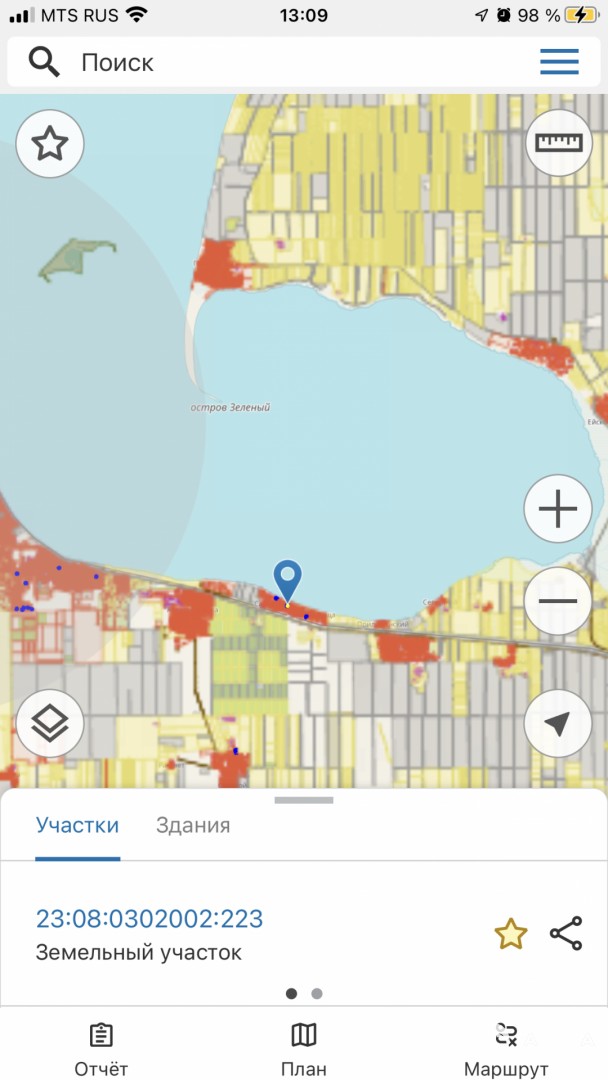Tap the panel drag handle
Image resolution: width=608 pixels, height=1080 pixels.
click(x=304, y=800)
